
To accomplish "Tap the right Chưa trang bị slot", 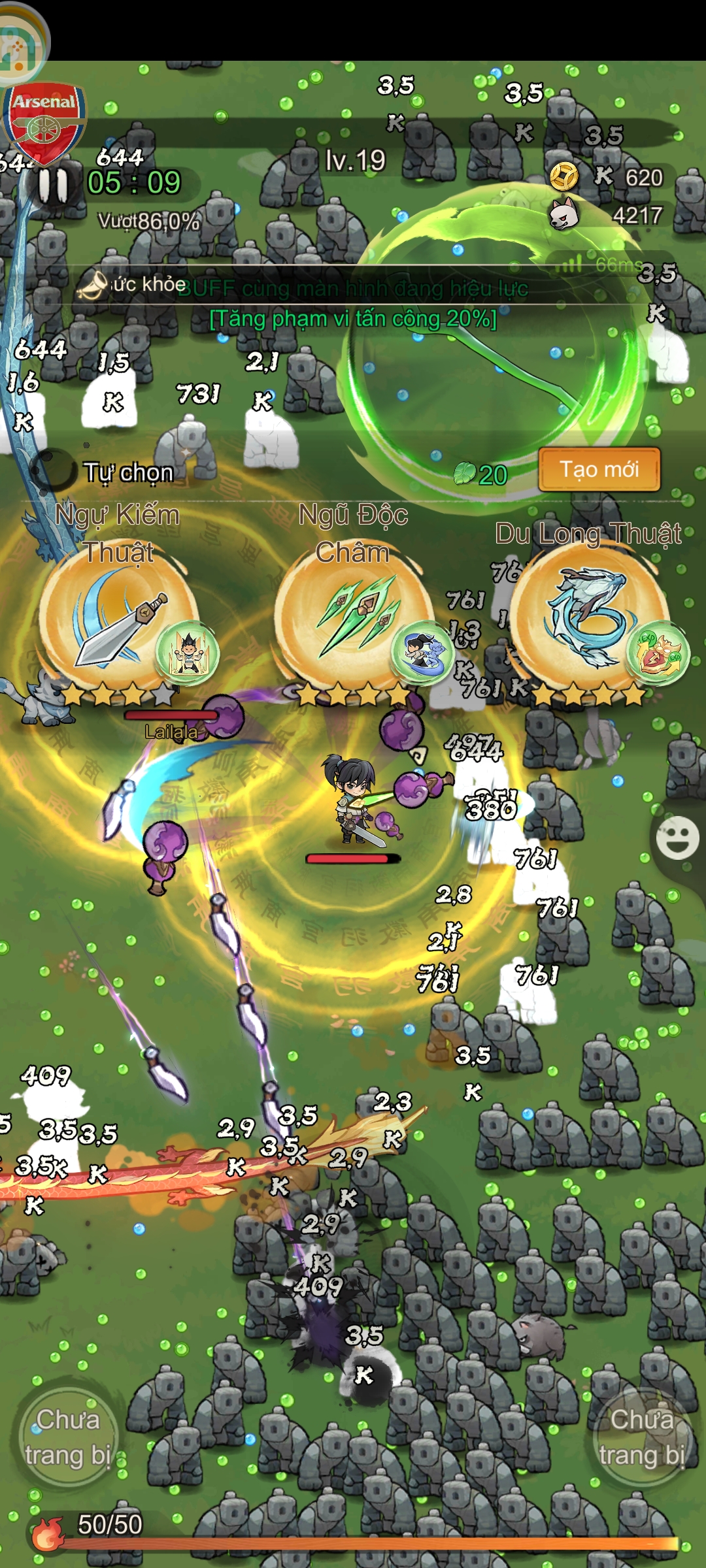I will (x=641, y=1437).
